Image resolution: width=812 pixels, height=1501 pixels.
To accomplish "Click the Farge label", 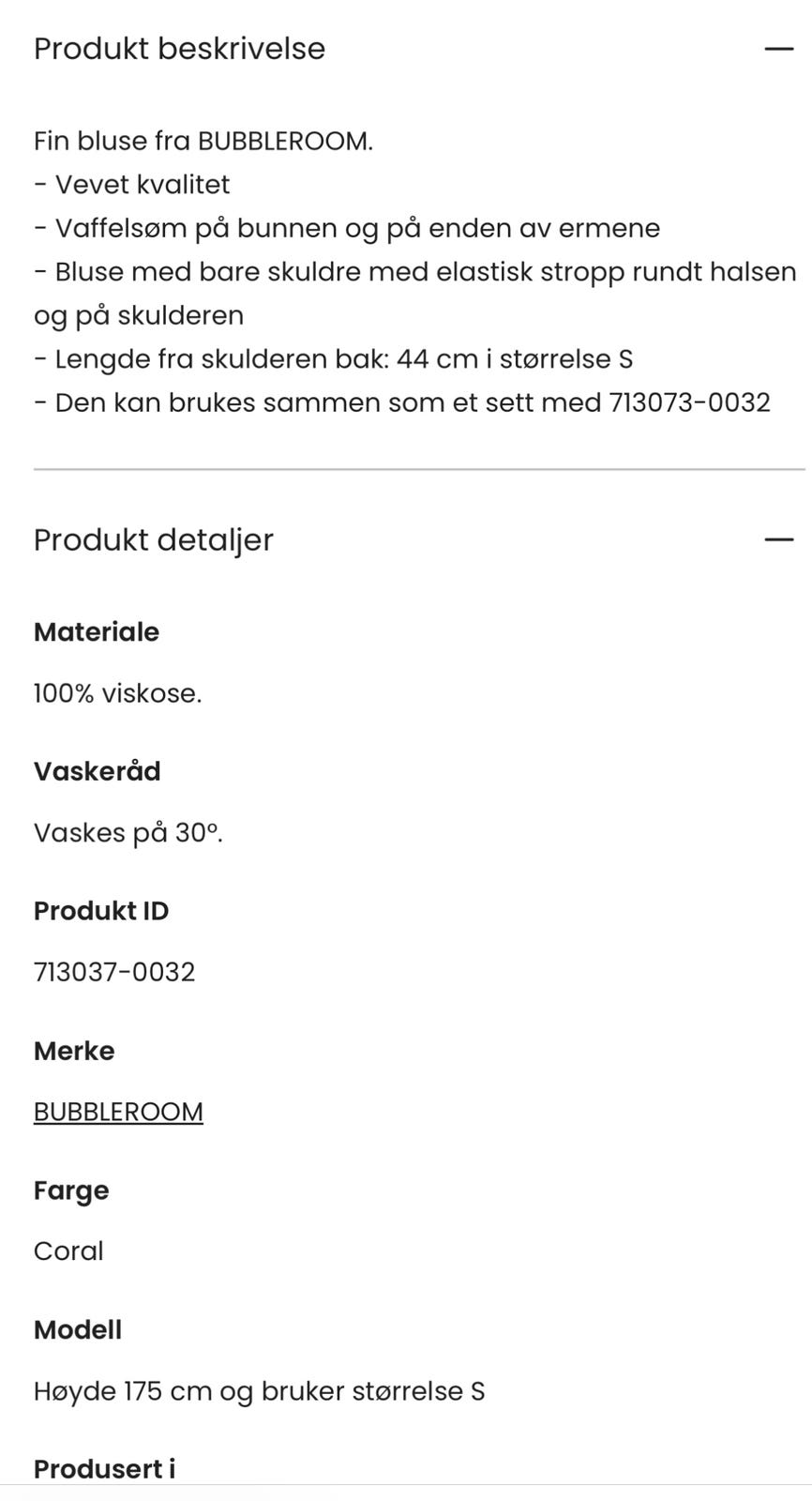I will click(70, 1190).
